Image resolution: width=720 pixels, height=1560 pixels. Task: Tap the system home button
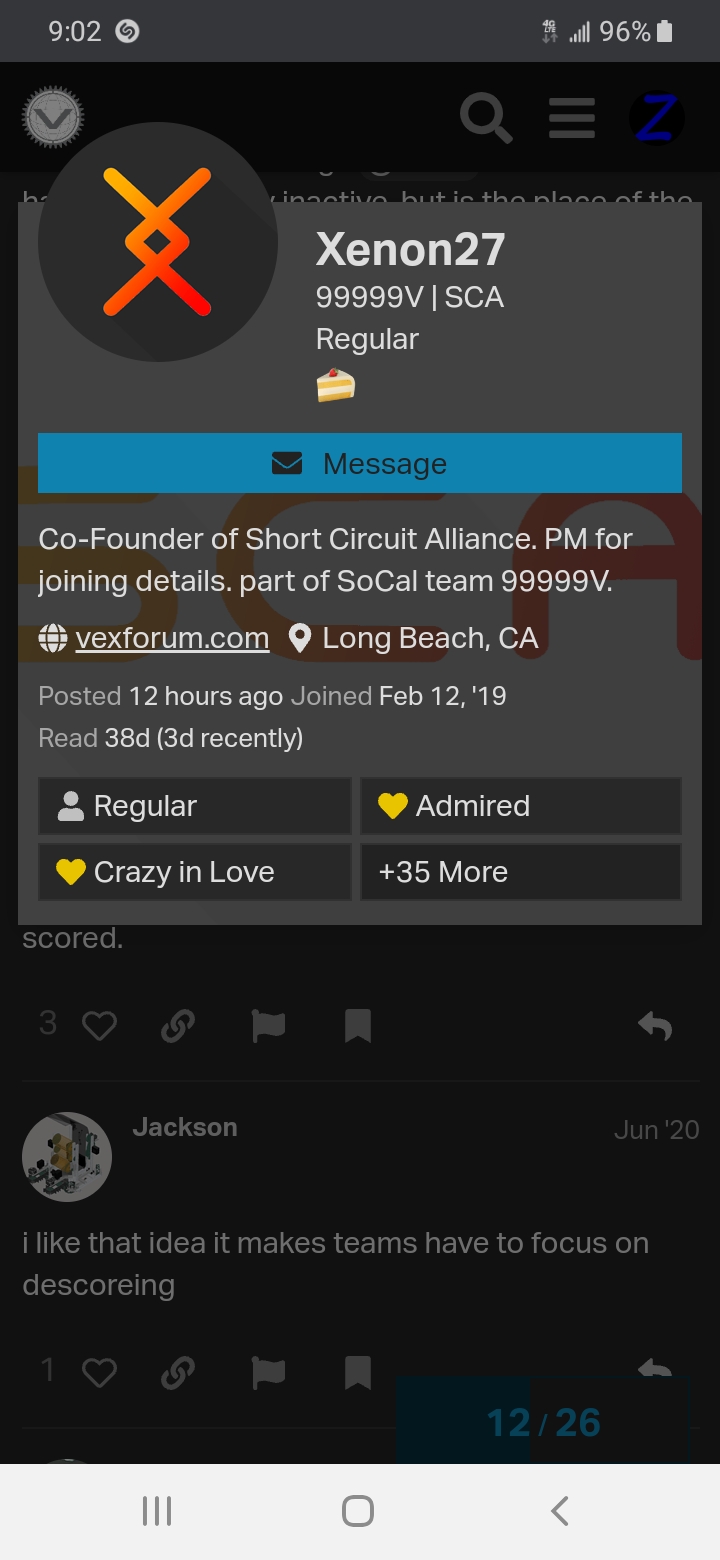tap(358, 1510)
